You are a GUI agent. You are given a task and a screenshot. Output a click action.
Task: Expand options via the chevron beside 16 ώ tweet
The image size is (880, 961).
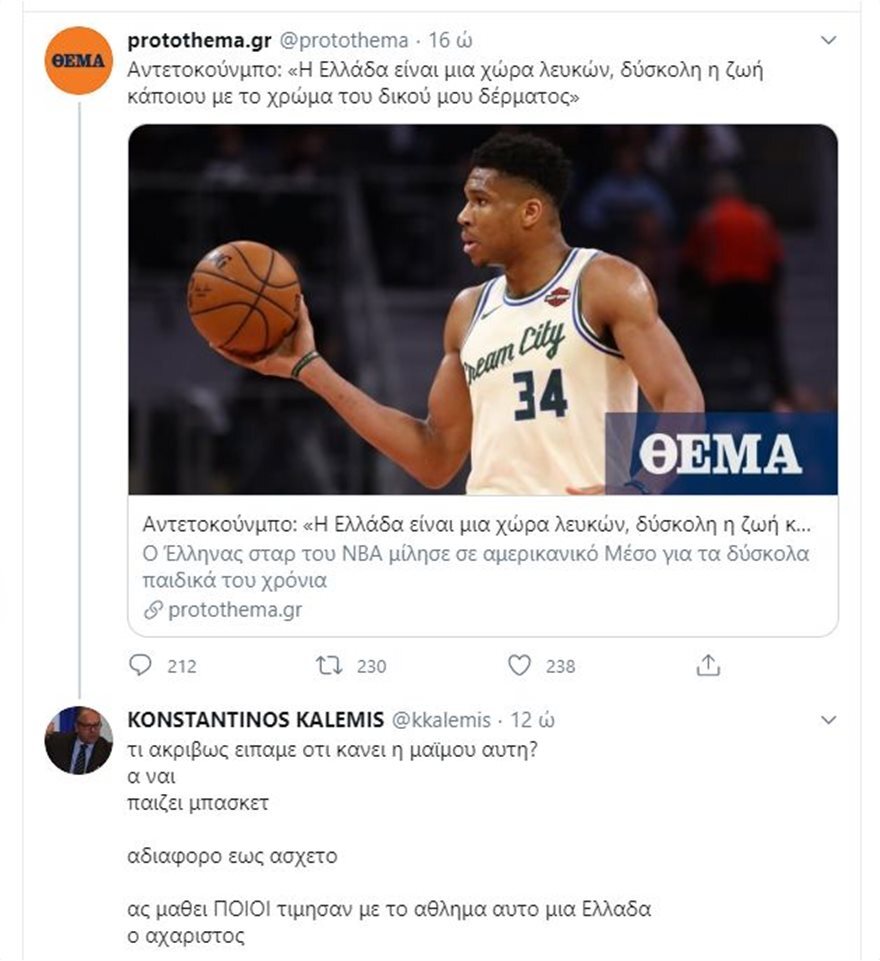pyautogui.click(x=827, y=41)
